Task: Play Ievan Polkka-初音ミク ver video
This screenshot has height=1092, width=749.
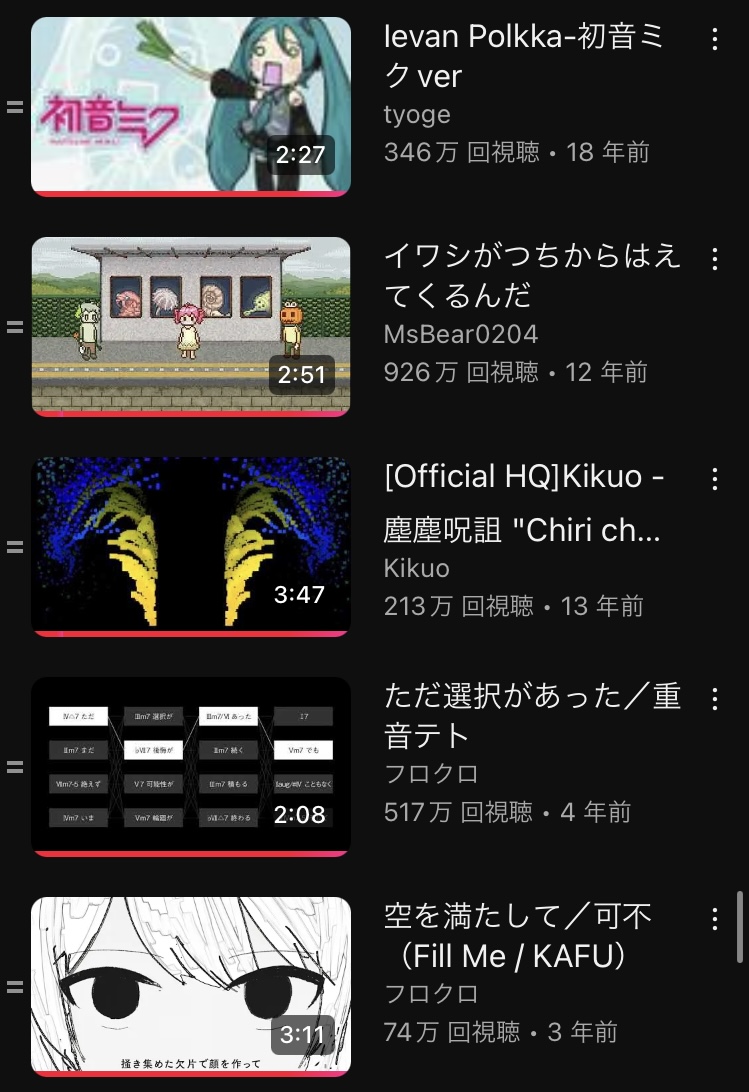Action: [x=191, y=106]
